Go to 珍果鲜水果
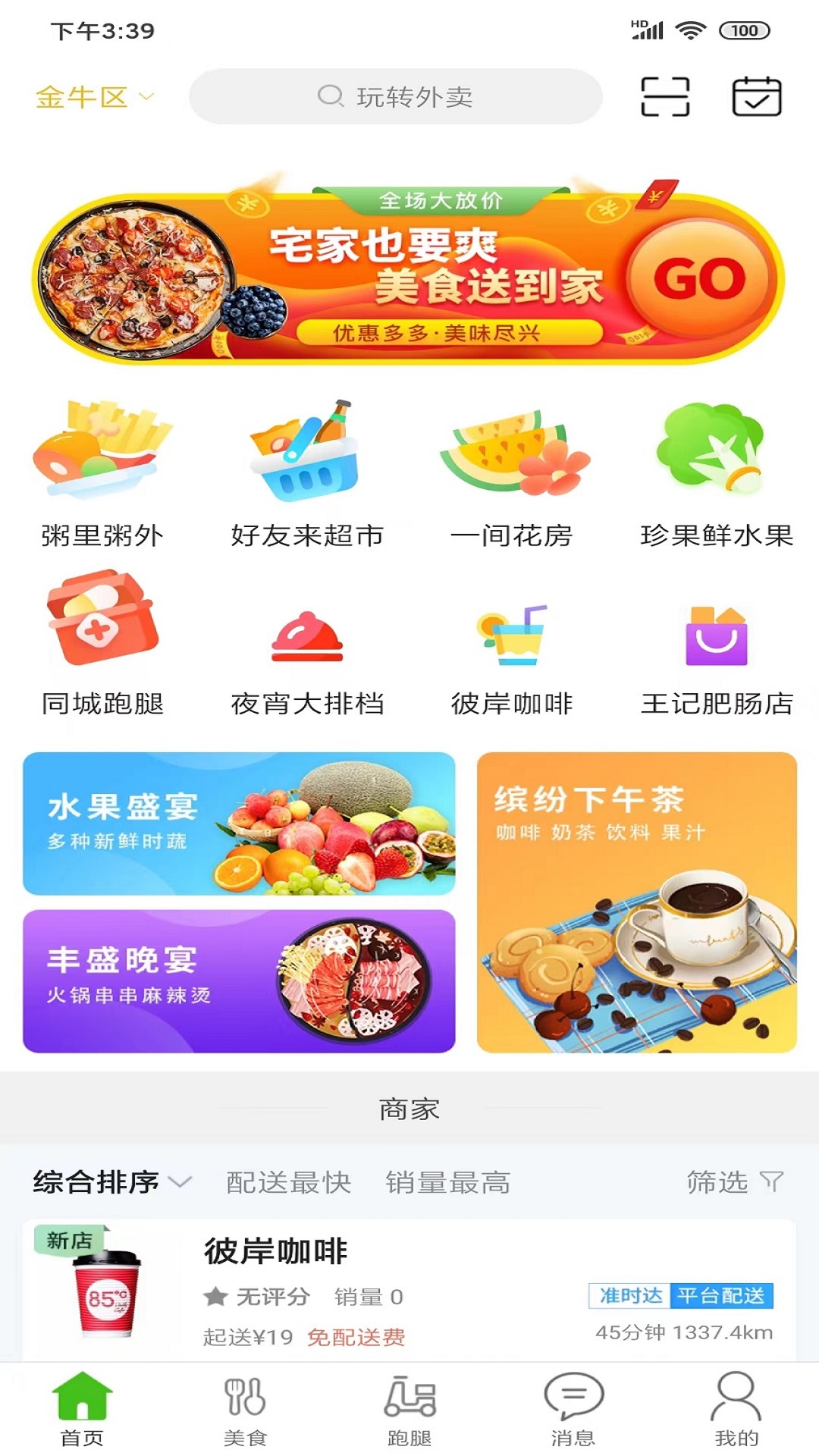 click(x=716, y=475)
